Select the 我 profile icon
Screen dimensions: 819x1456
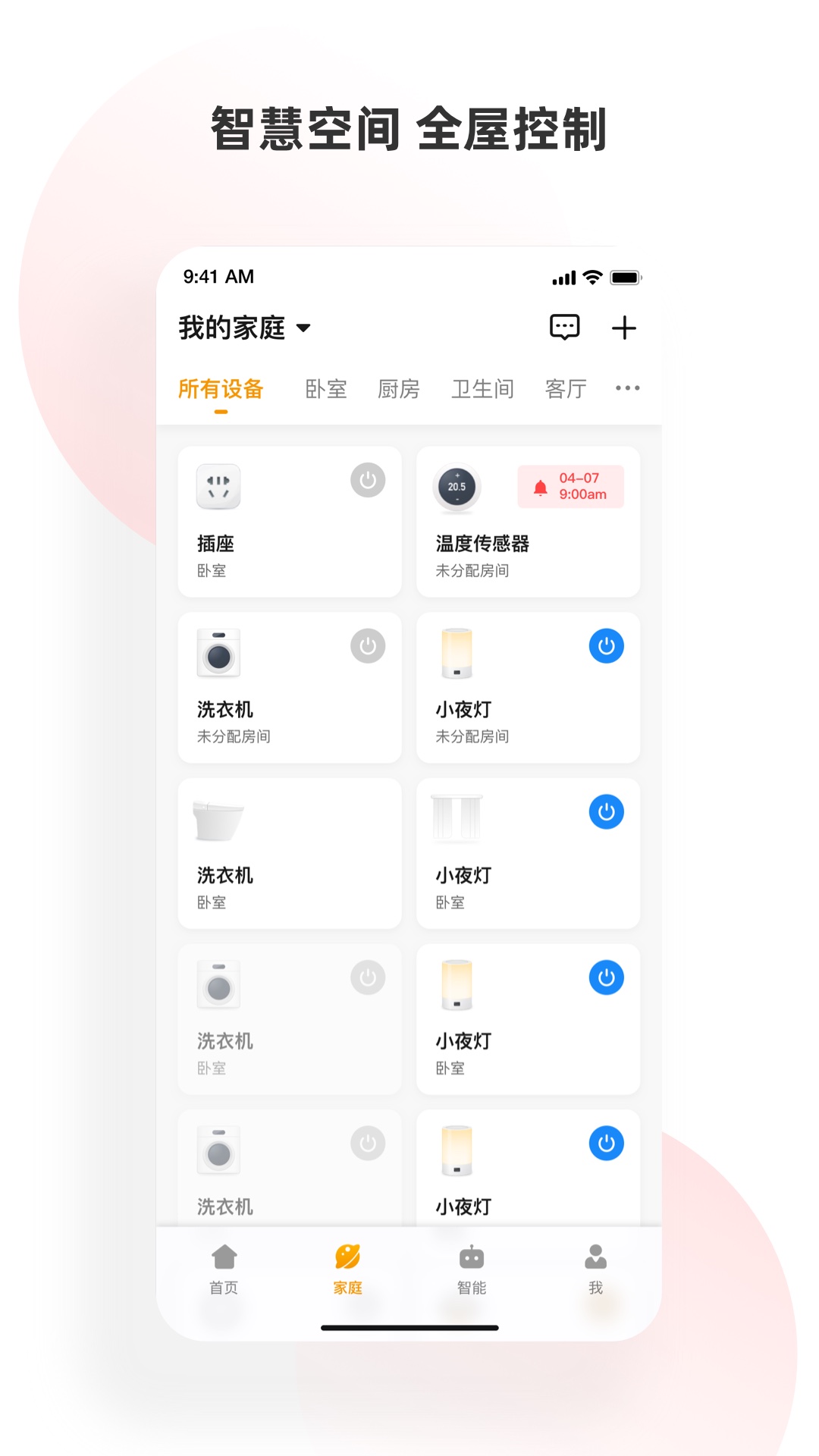(x=595, y=1257)
